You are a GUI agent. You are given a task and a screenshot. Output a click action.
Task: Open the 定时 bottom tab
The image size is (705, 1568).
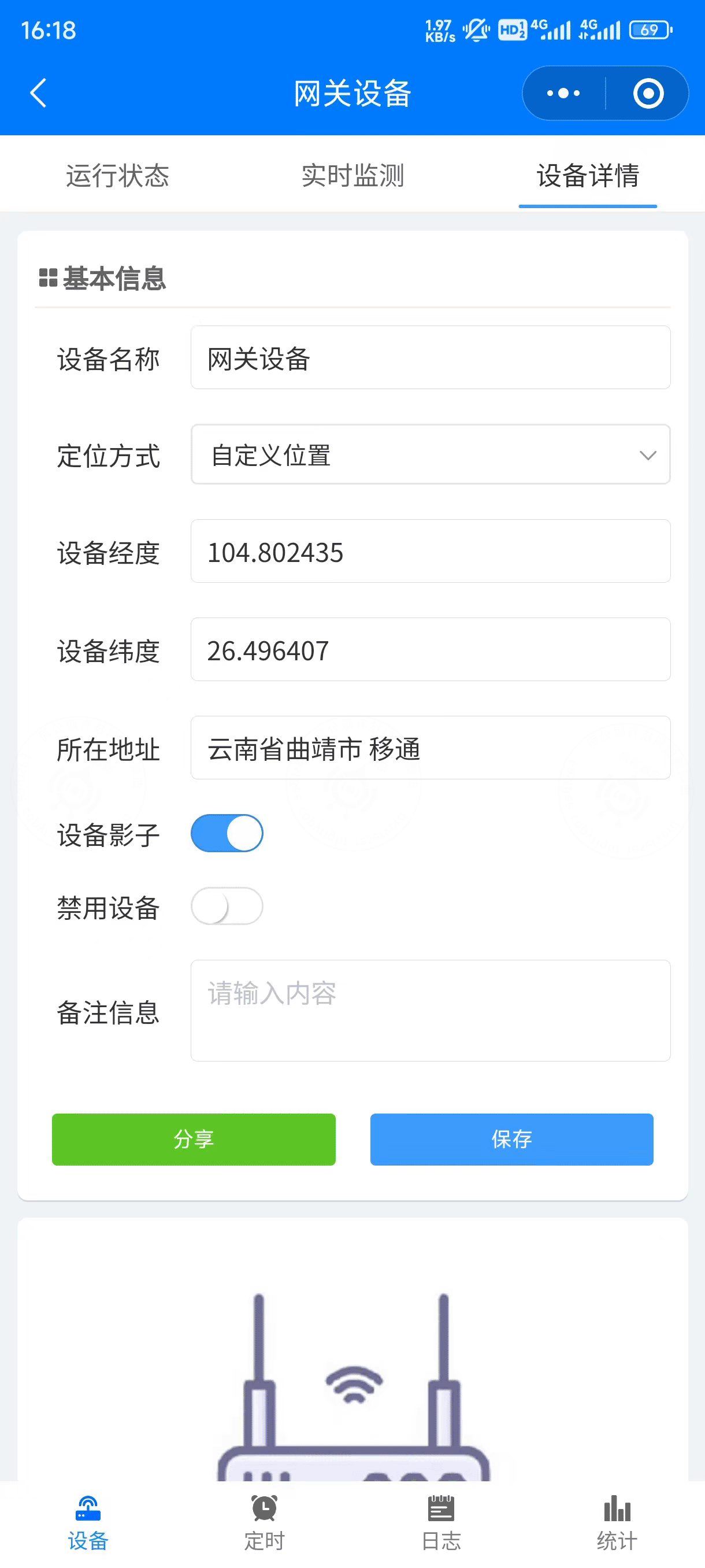(265, 1523)
